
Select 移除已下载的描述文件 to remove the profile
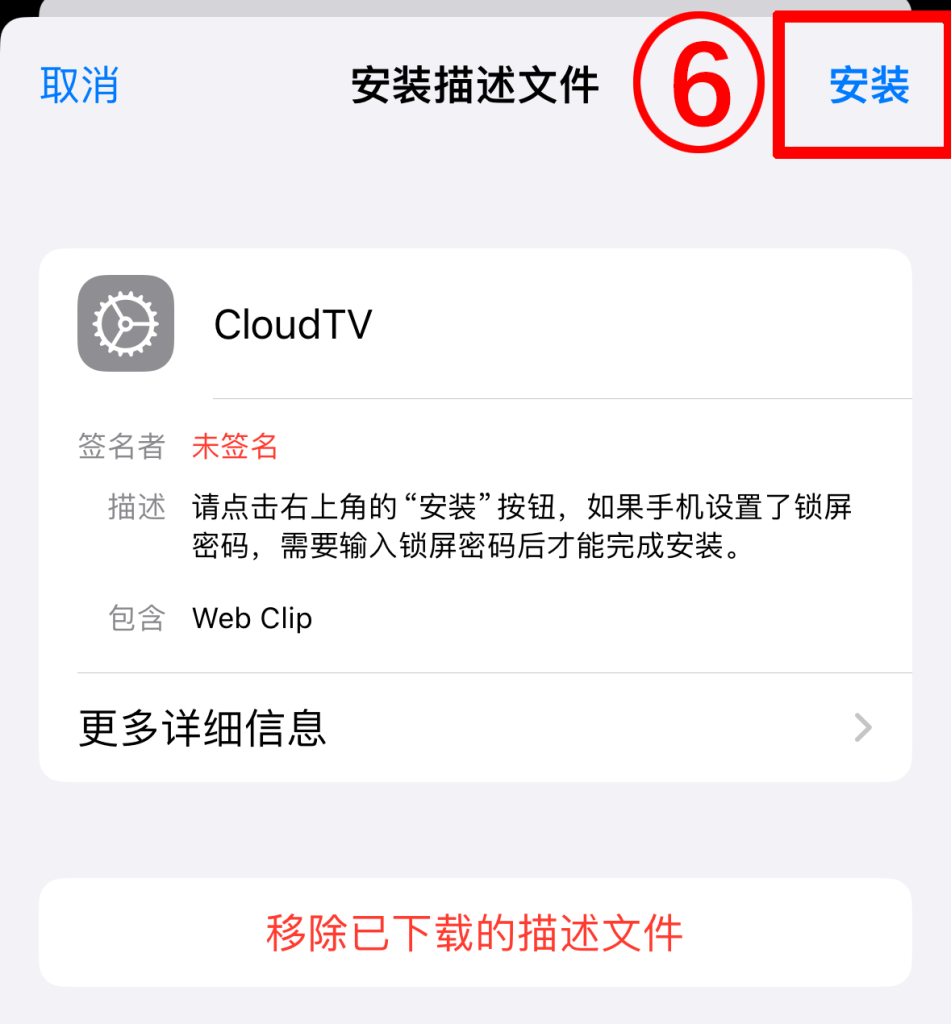[475, 933]
